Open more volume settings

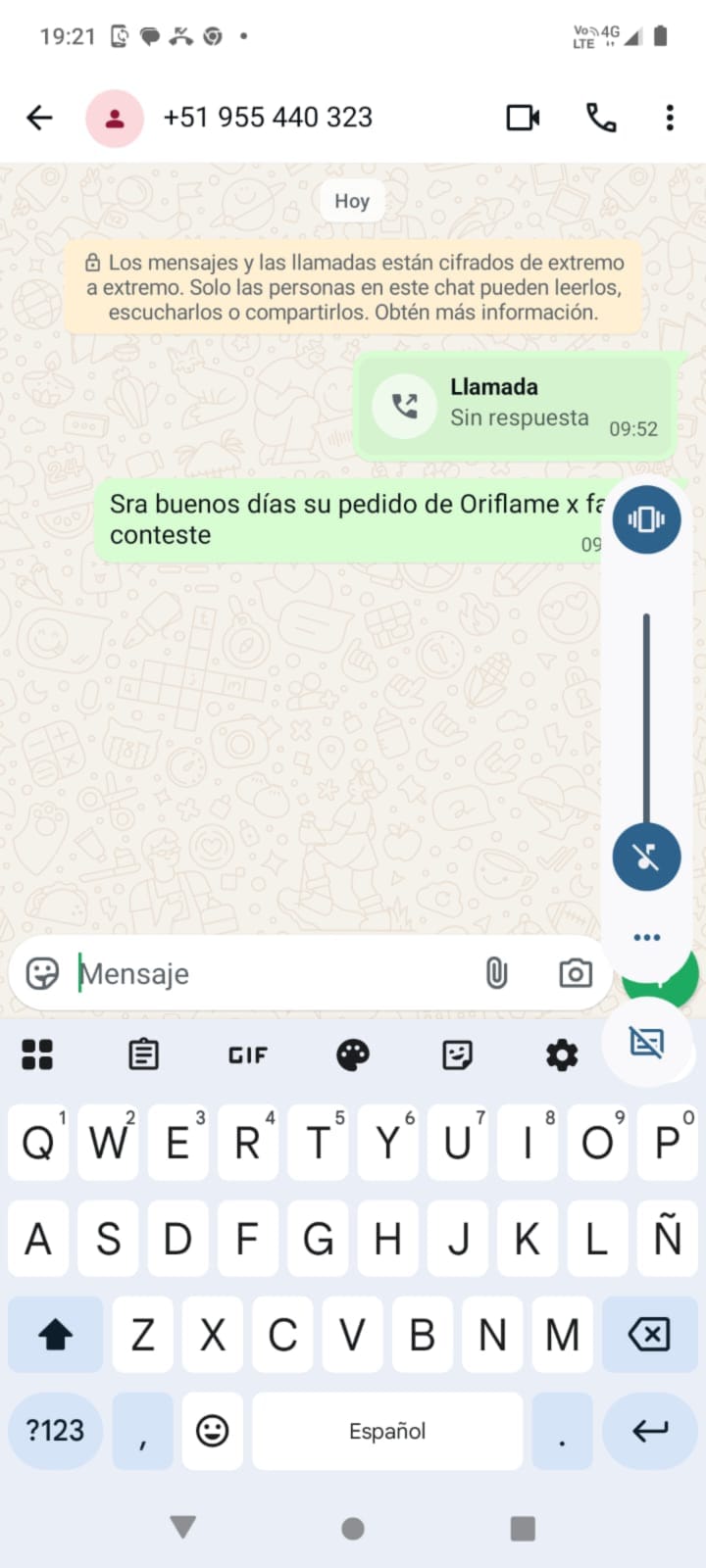coord(646,938)
